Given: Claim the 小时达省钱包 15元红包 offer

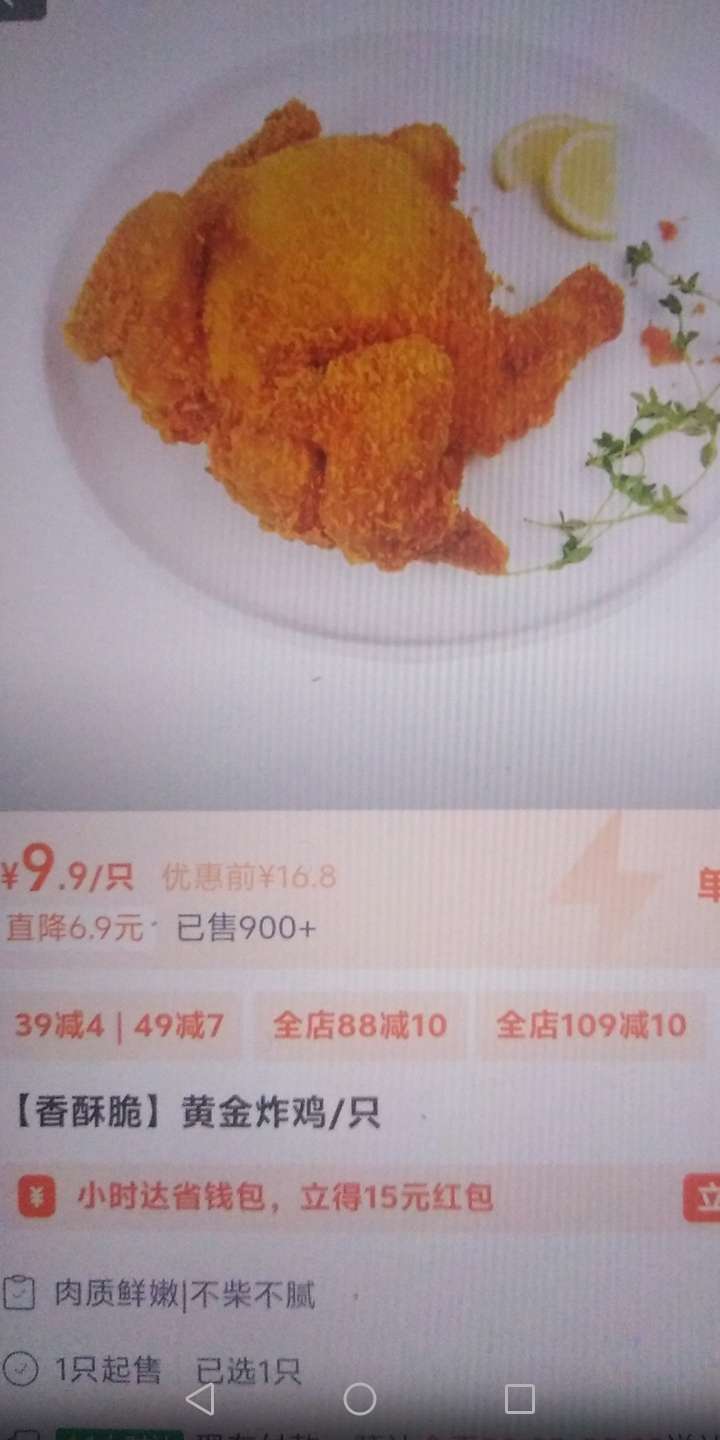Looking at the screenshot, I should coord(702,1197).
